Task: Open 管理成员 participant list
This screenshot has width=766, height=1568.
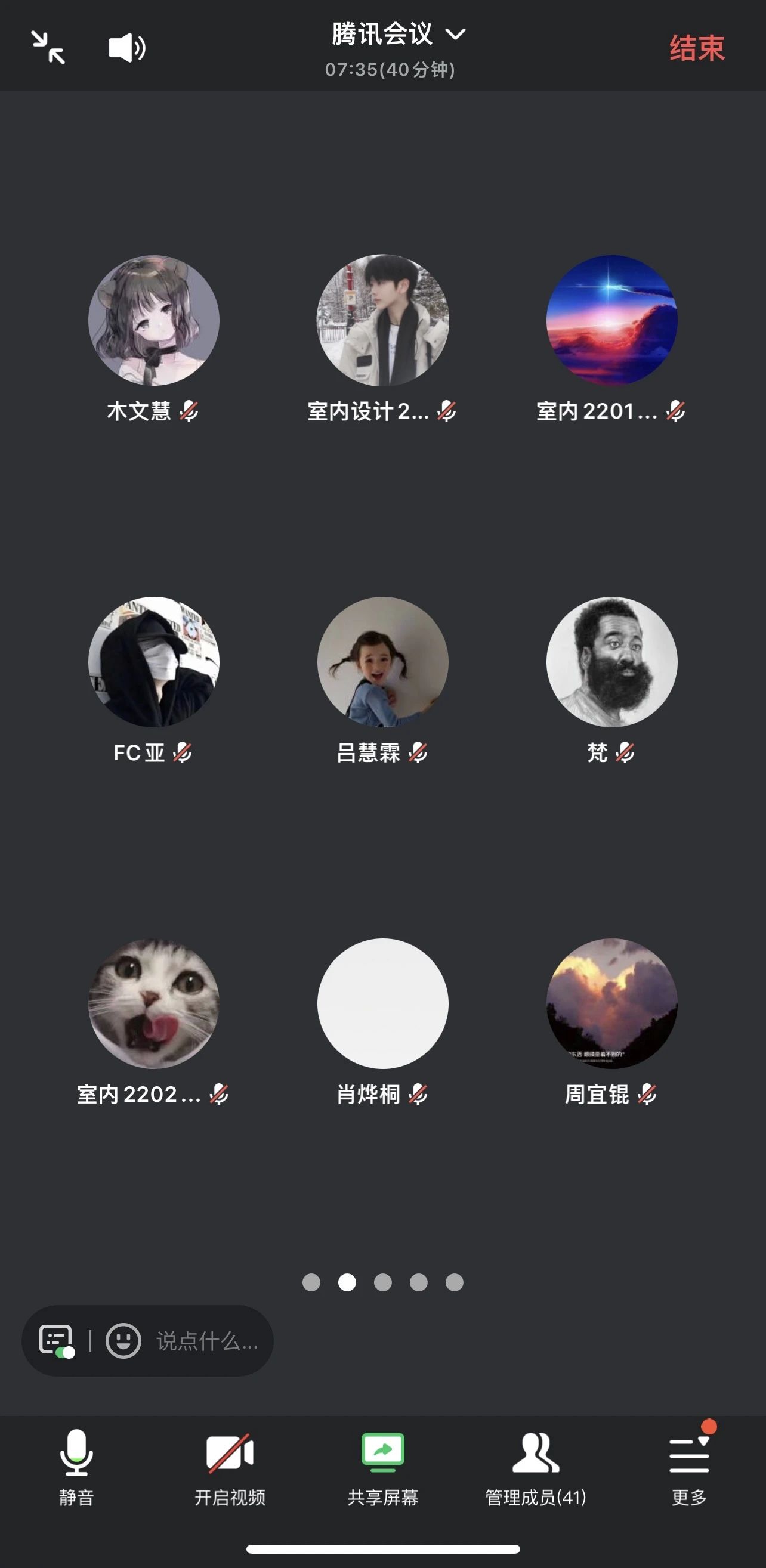Action: [535, 1467]
